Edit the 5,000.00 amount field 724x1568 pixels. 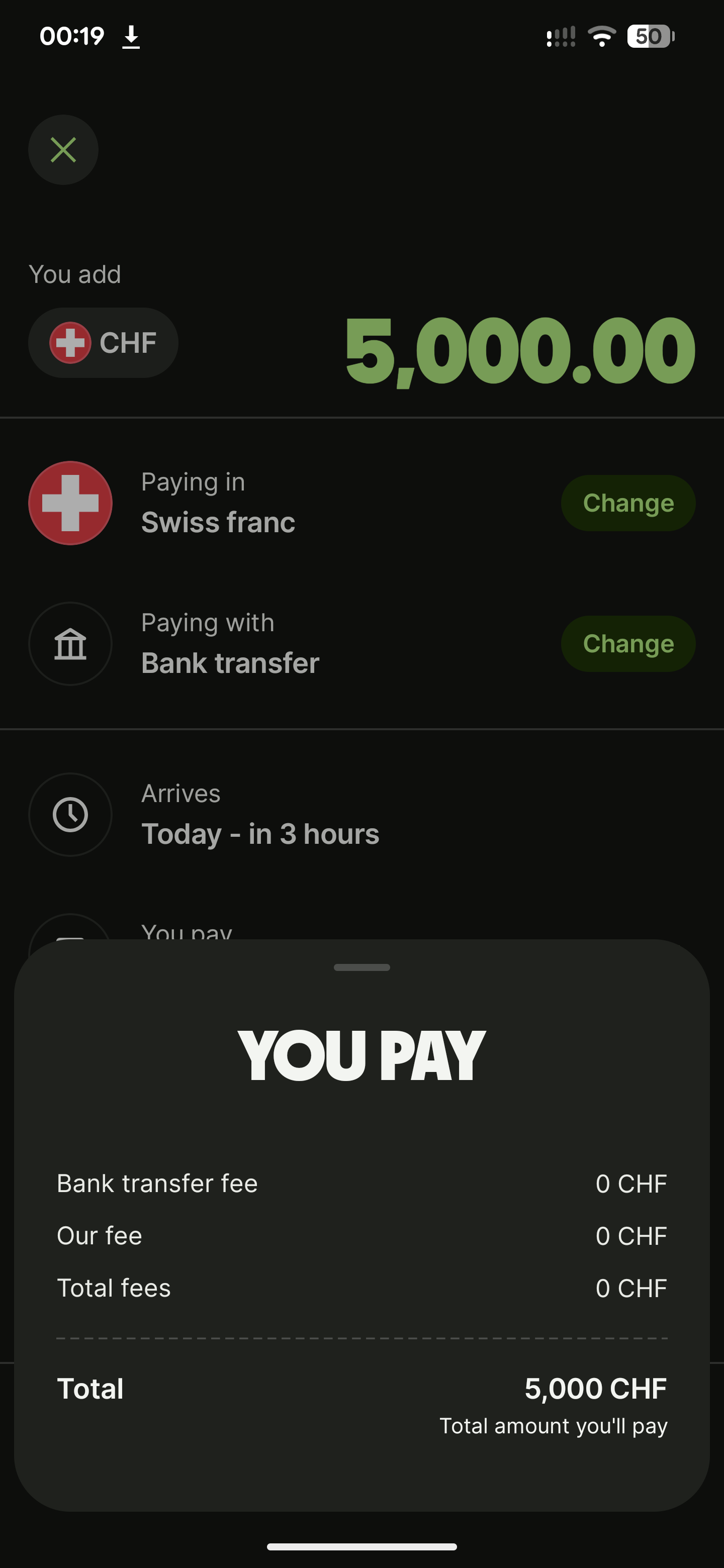(x=519, y=351)
